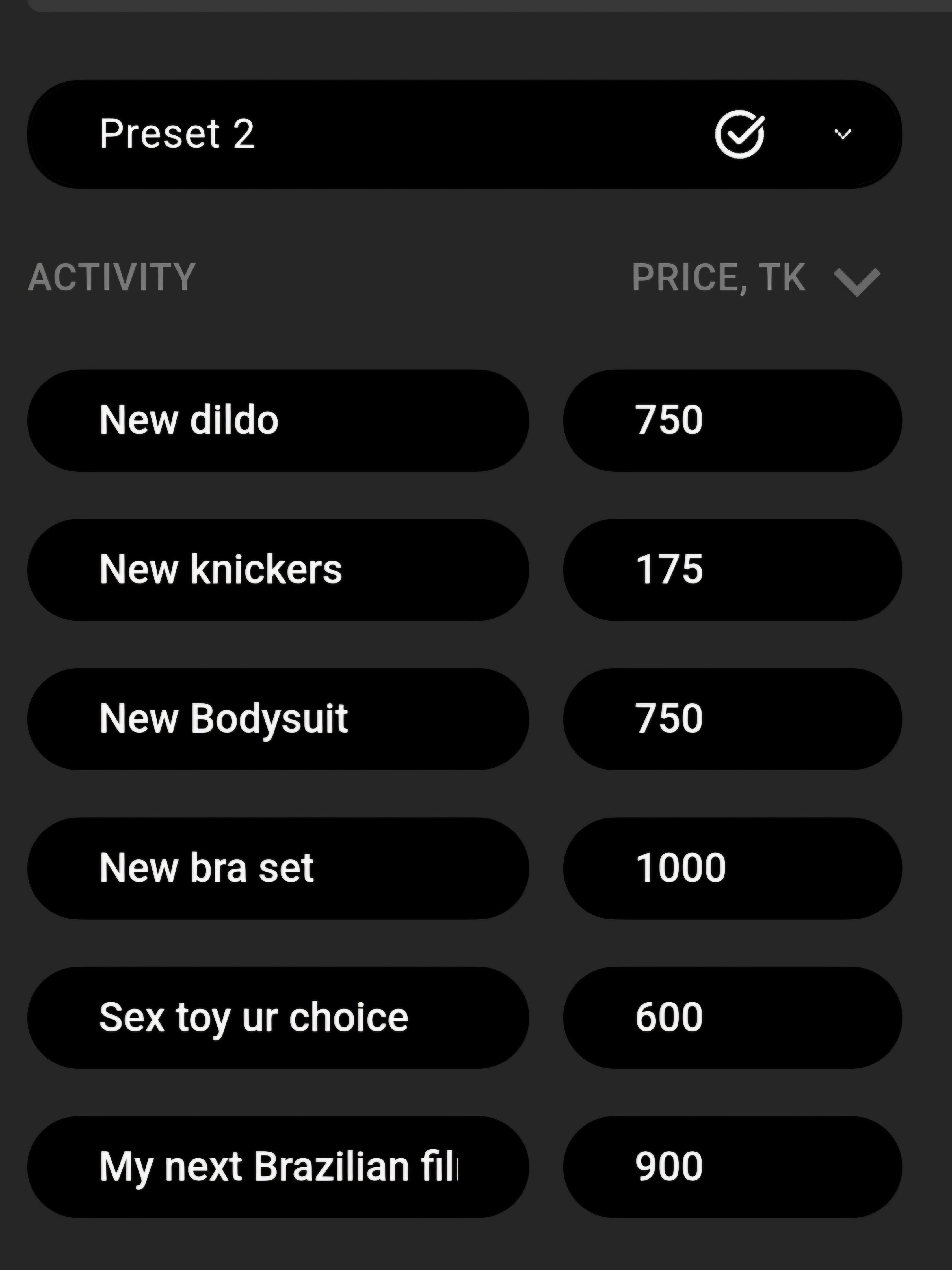The width and height of the screenshot is (952, 1270).
Task: Change the 175 price field
Action: click(732, 569)
